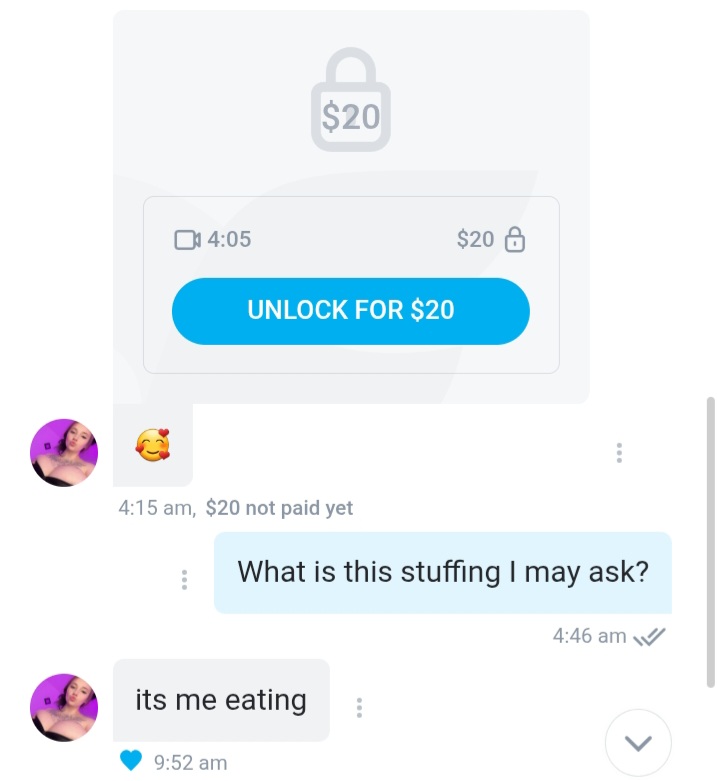
Task: Tap the Unlock for $20 button
Action: click(350, 311)
